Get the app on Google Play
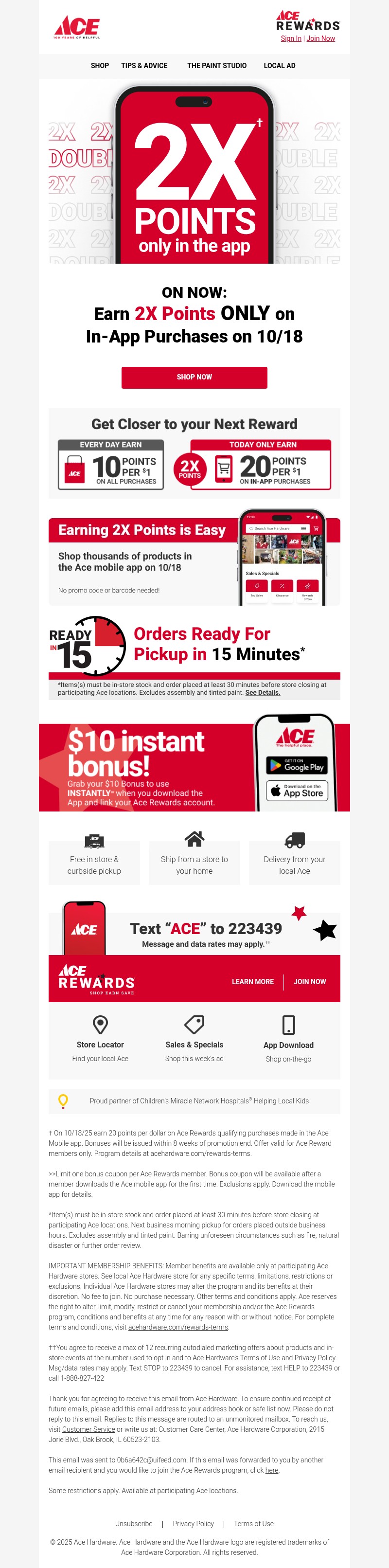The width and height of the screenshot is (389, 1568). click(297, 765)
